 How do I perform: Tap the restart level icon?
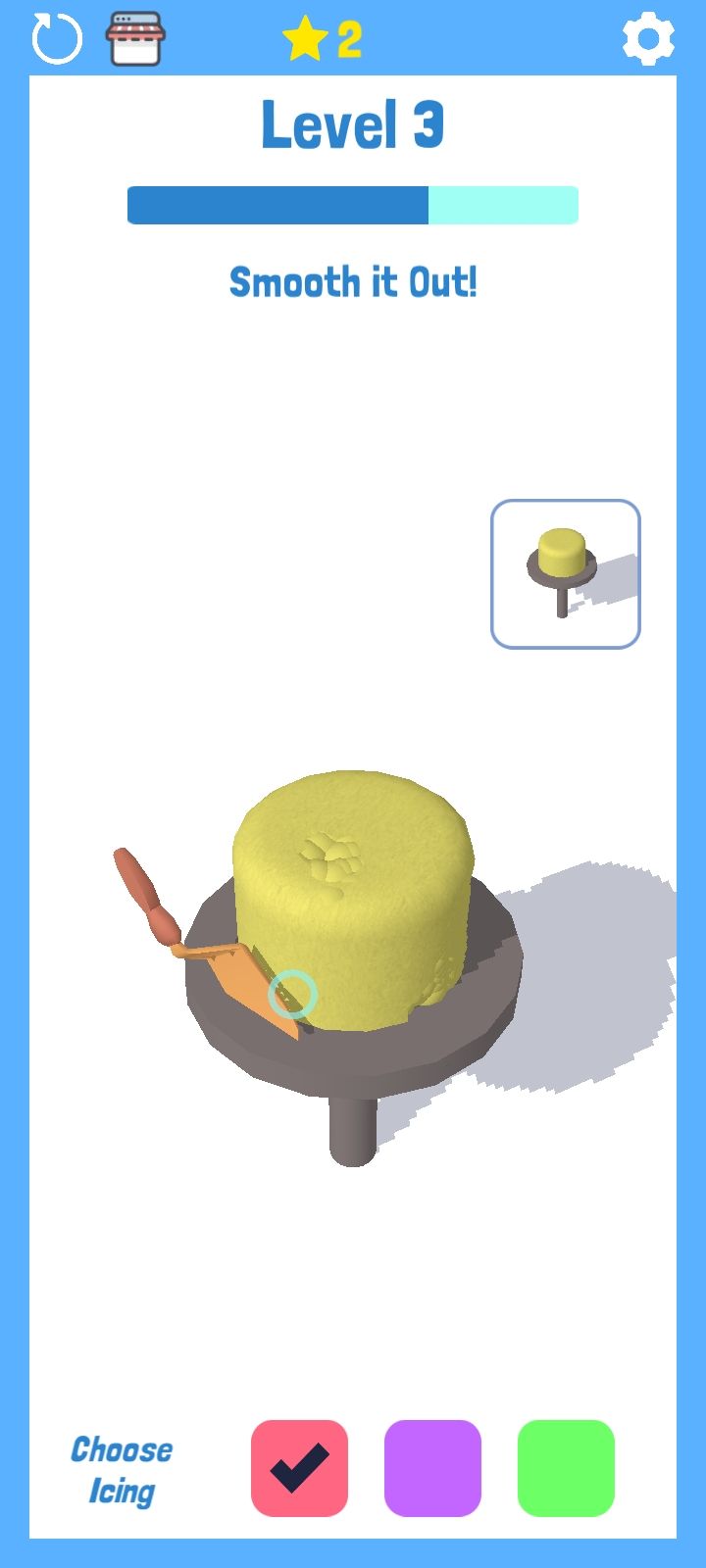tap(56, 39)
